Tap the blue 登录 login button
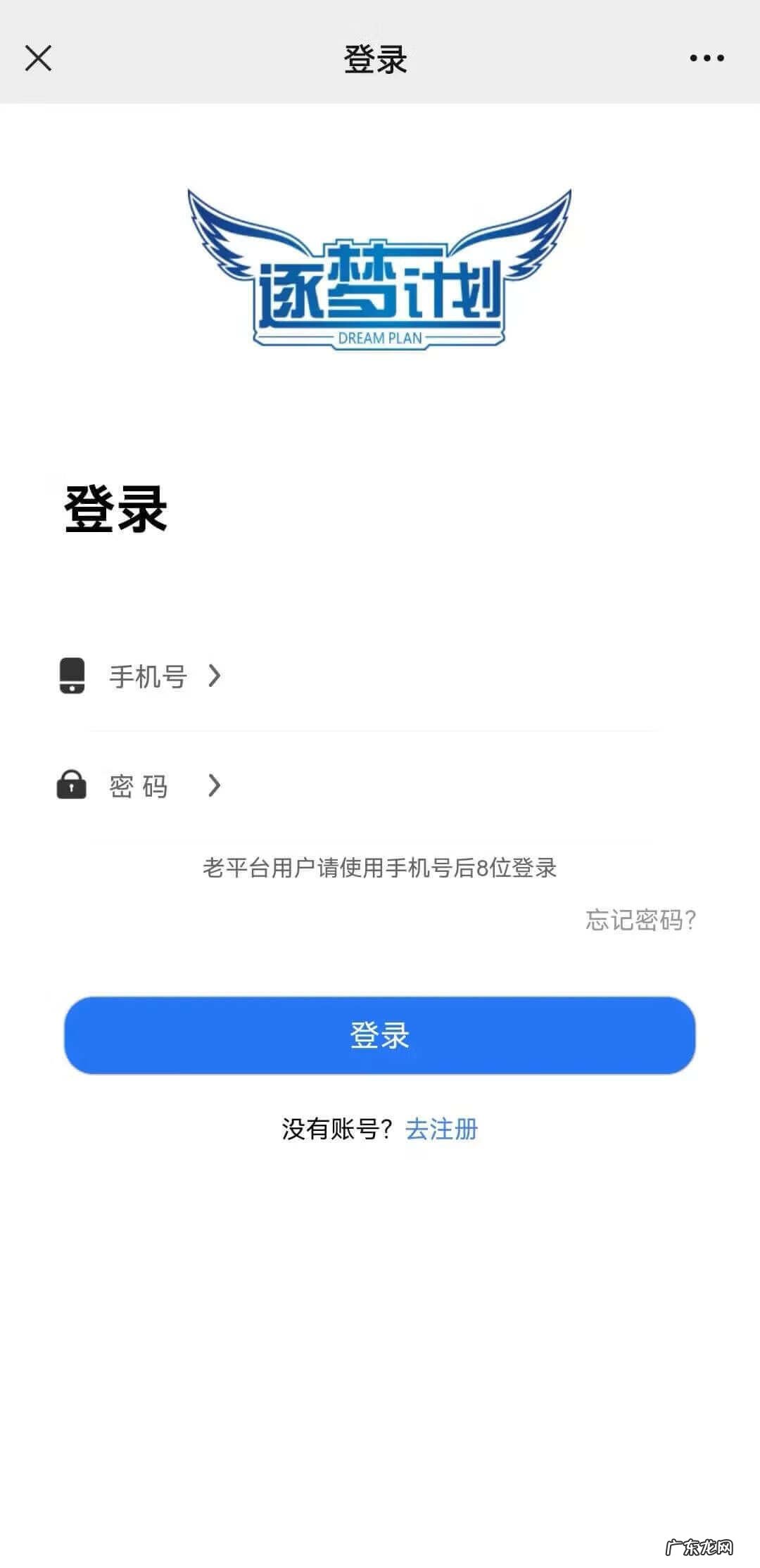 [x=380, y=1035]
